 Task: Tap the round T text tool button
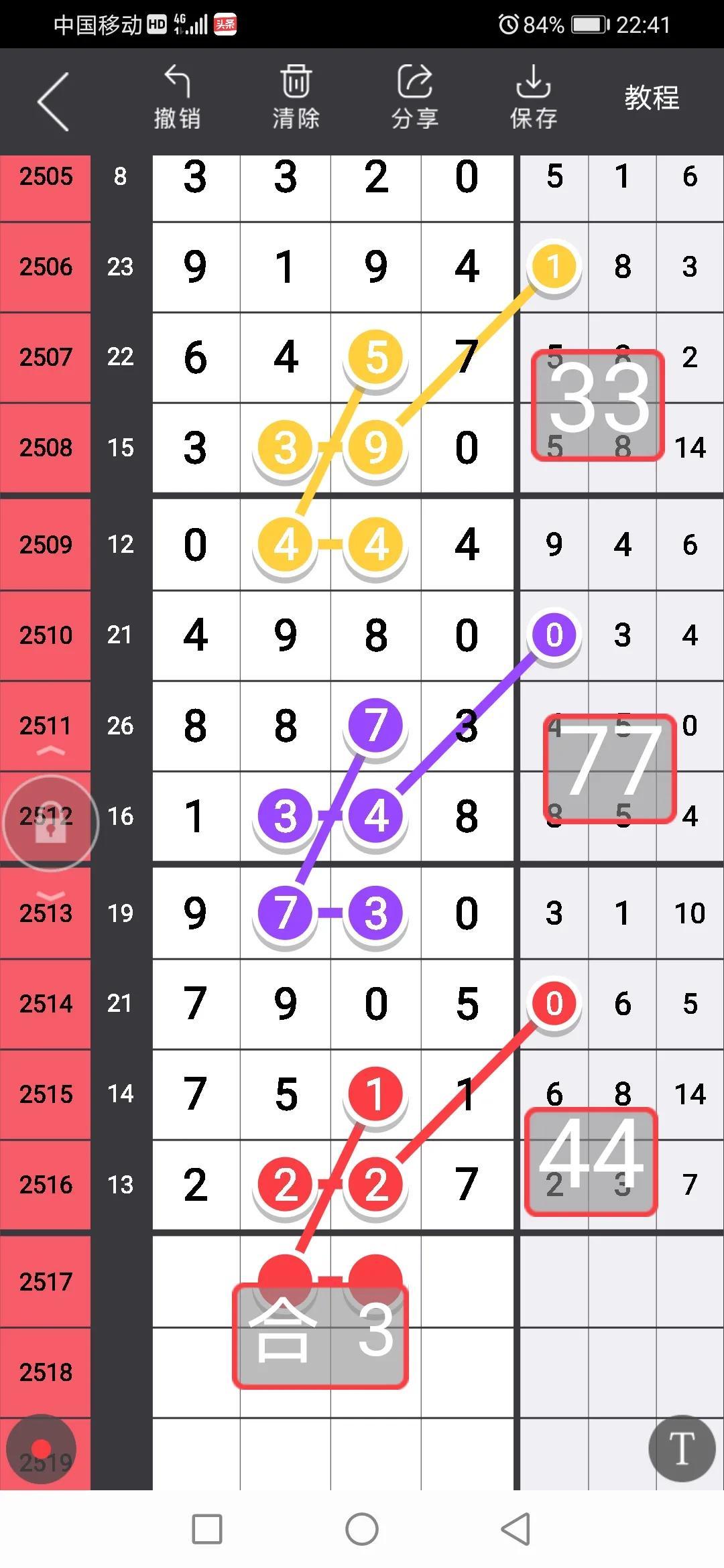pyautogui.click(x=682, y=1448)
